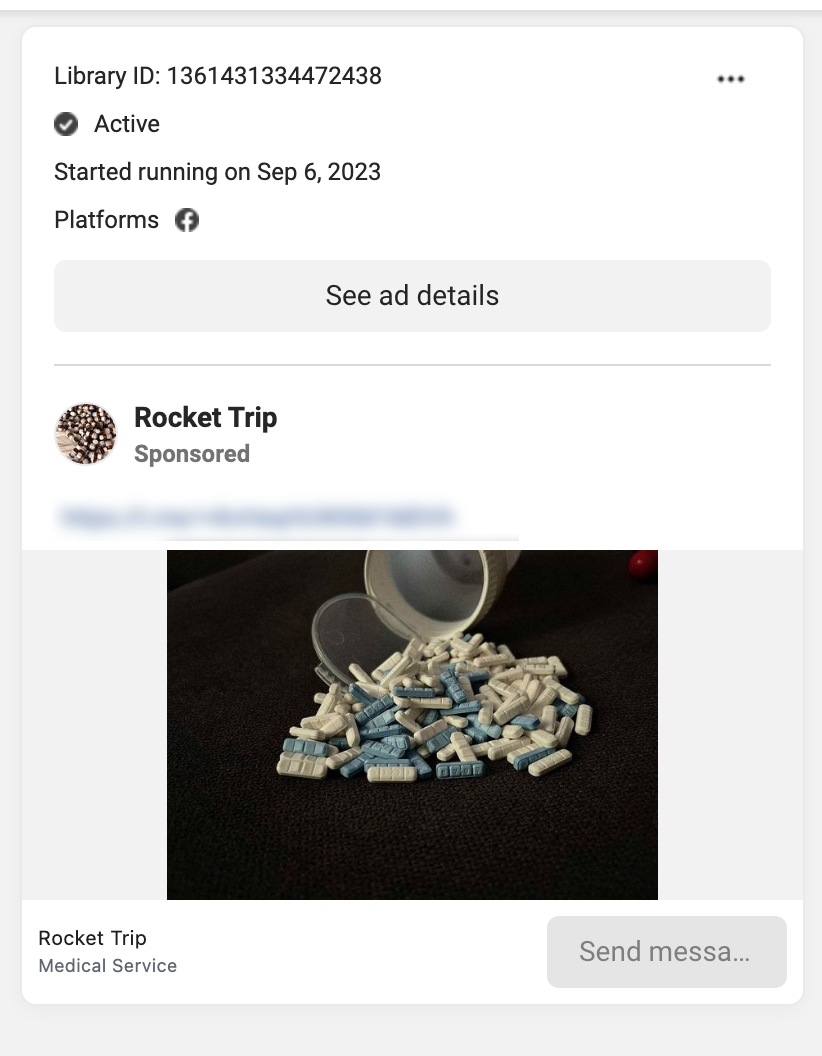Open Rocket Trip profile picture
This screenshot has width=822, height=1056.
pyautogui.click(x=86, y=434)
